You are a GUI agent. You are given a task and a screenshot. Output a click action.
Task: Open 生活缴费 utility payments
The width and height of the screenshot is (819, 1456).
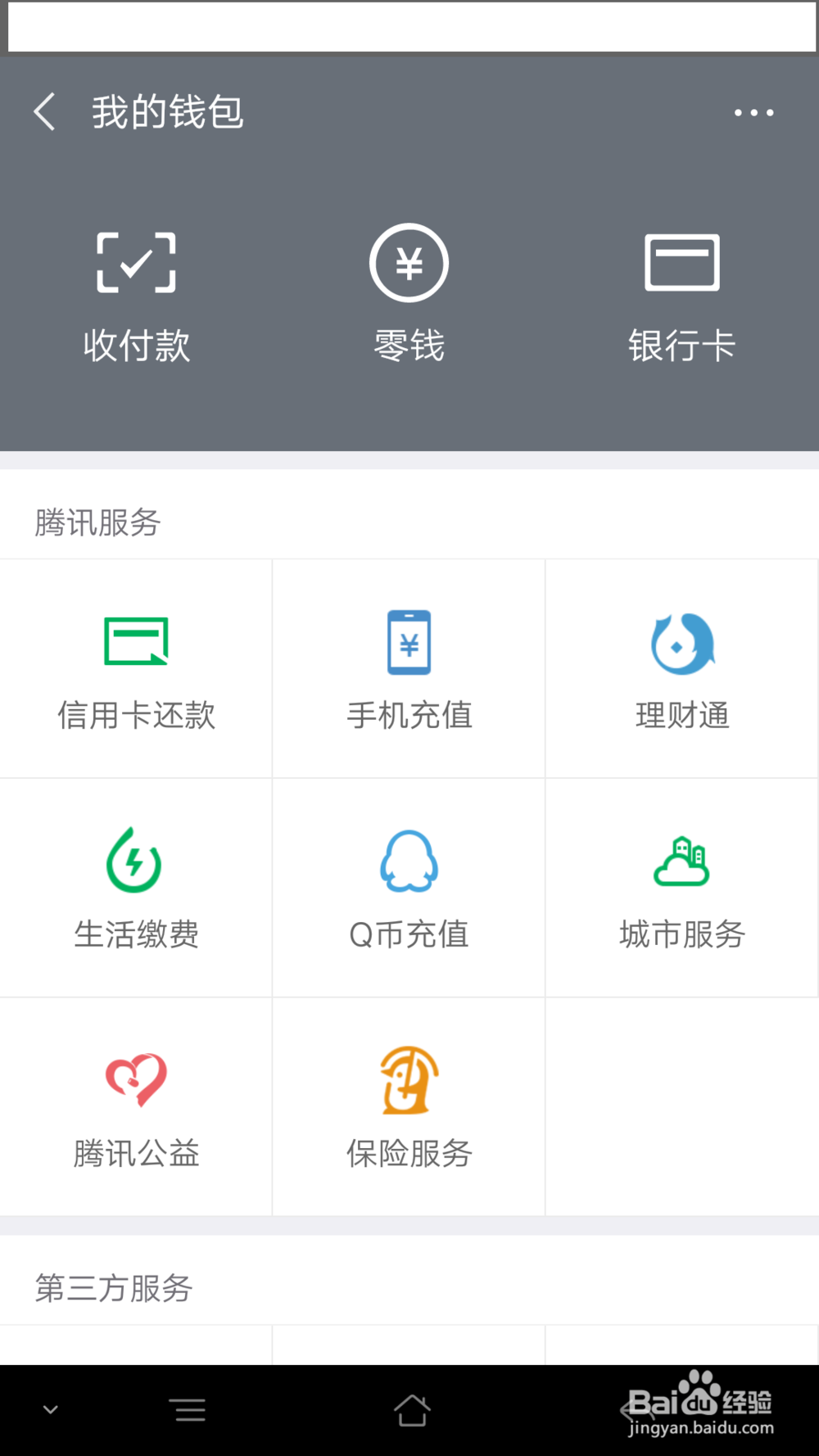click(x=136, y=888)
